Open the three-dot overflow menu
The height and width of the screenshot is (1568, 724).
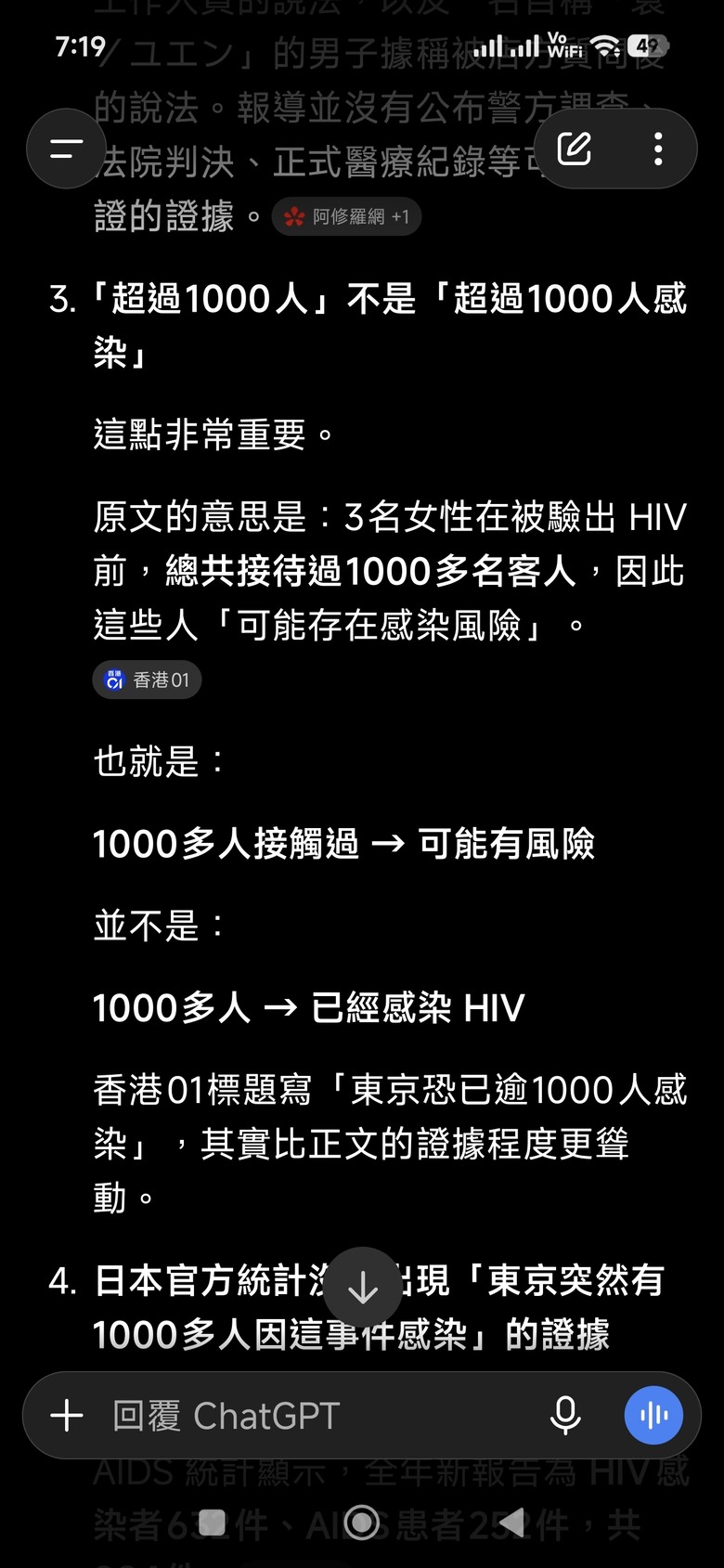tap(658, 149)
